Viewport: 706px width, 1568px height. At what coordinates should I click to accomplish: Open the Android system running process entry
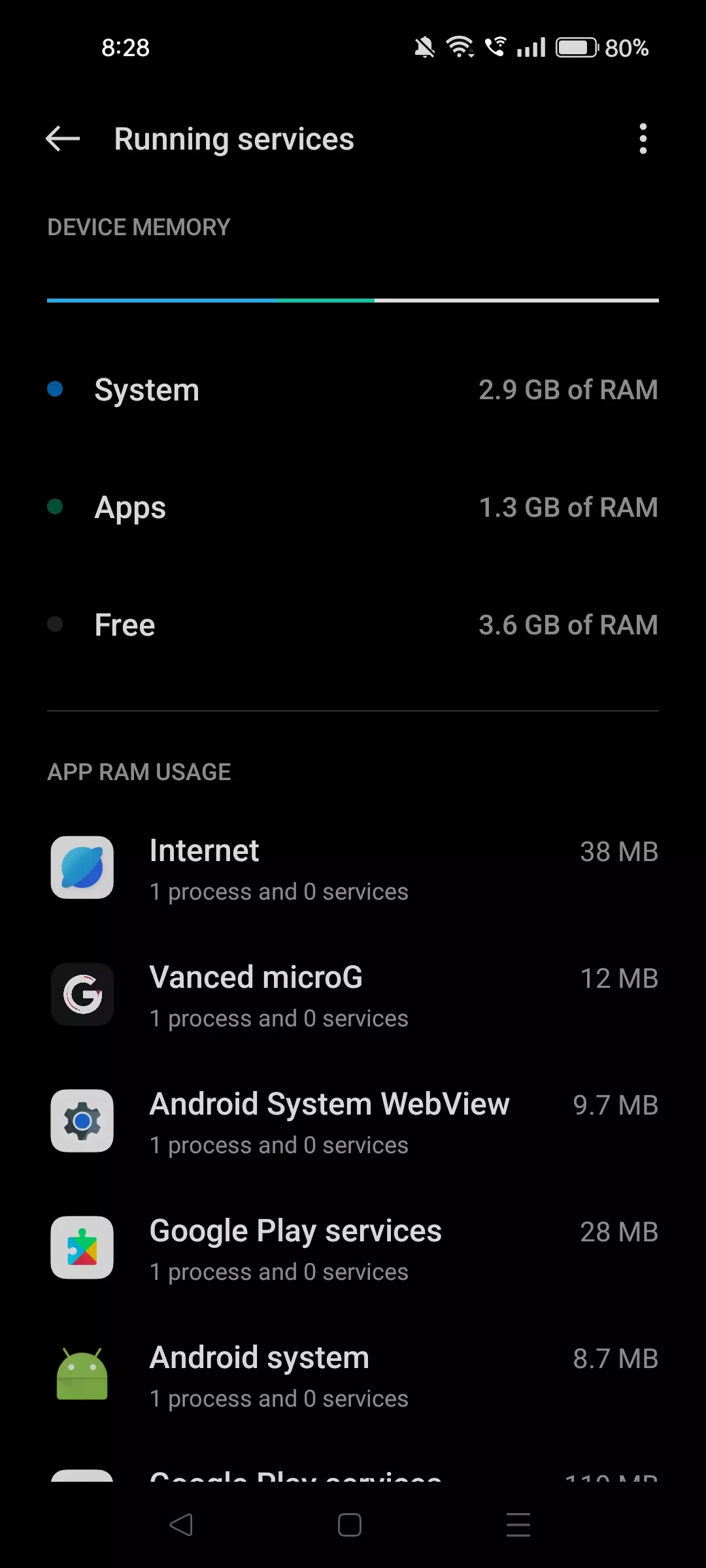tap(353, 1375)
